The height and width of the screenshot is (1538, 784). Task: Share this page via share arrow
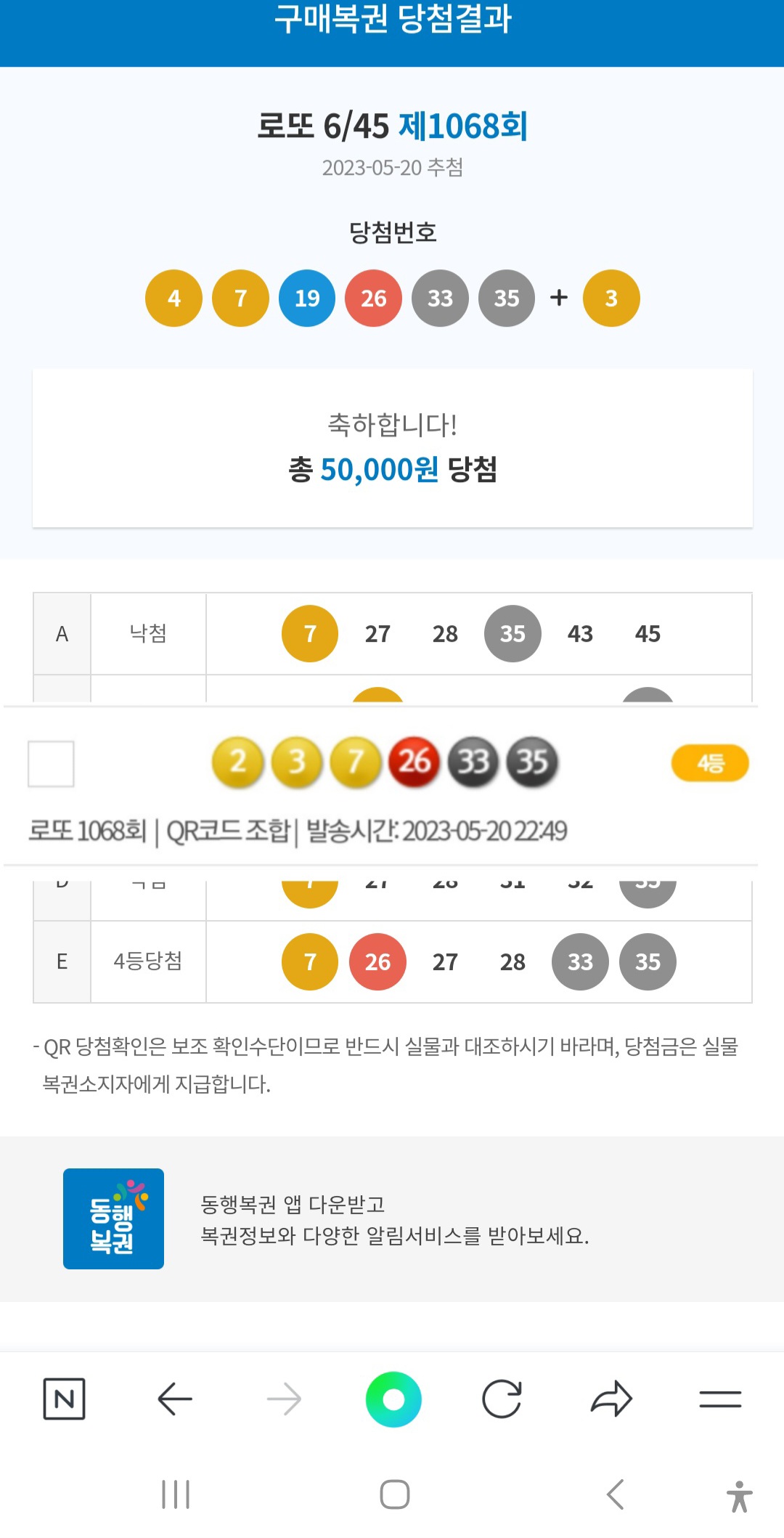point(611,1399)
